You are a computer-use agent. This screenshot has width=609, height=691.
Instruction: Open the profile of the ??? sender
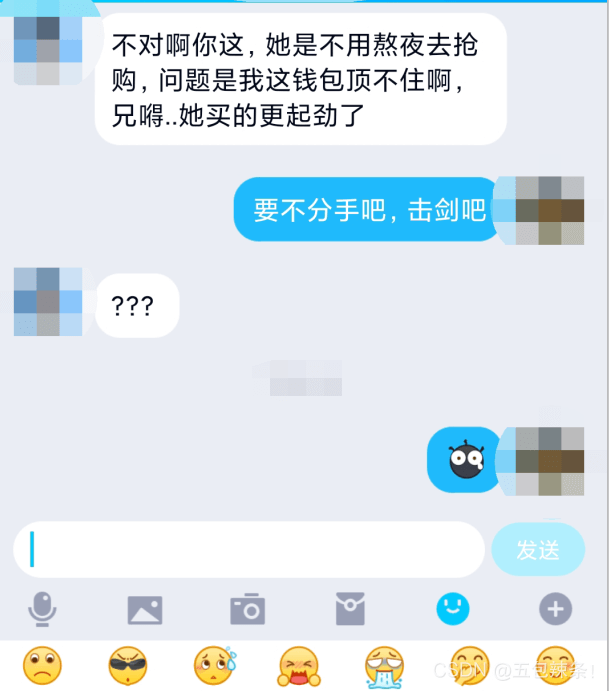[x=48, y=302]
